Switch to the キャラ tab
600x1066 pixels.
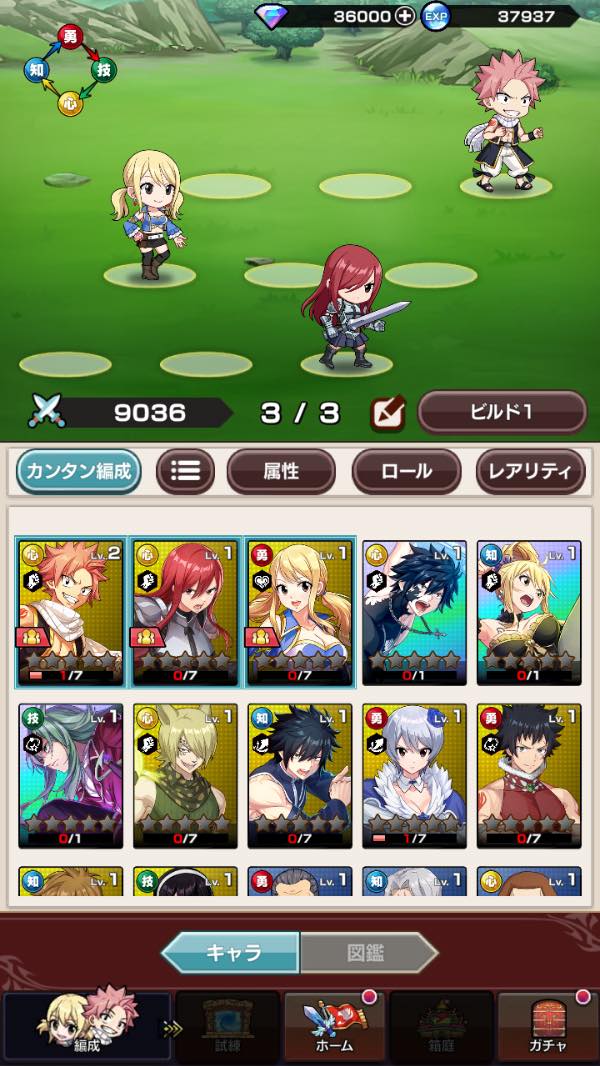click(x=232, y=953)
